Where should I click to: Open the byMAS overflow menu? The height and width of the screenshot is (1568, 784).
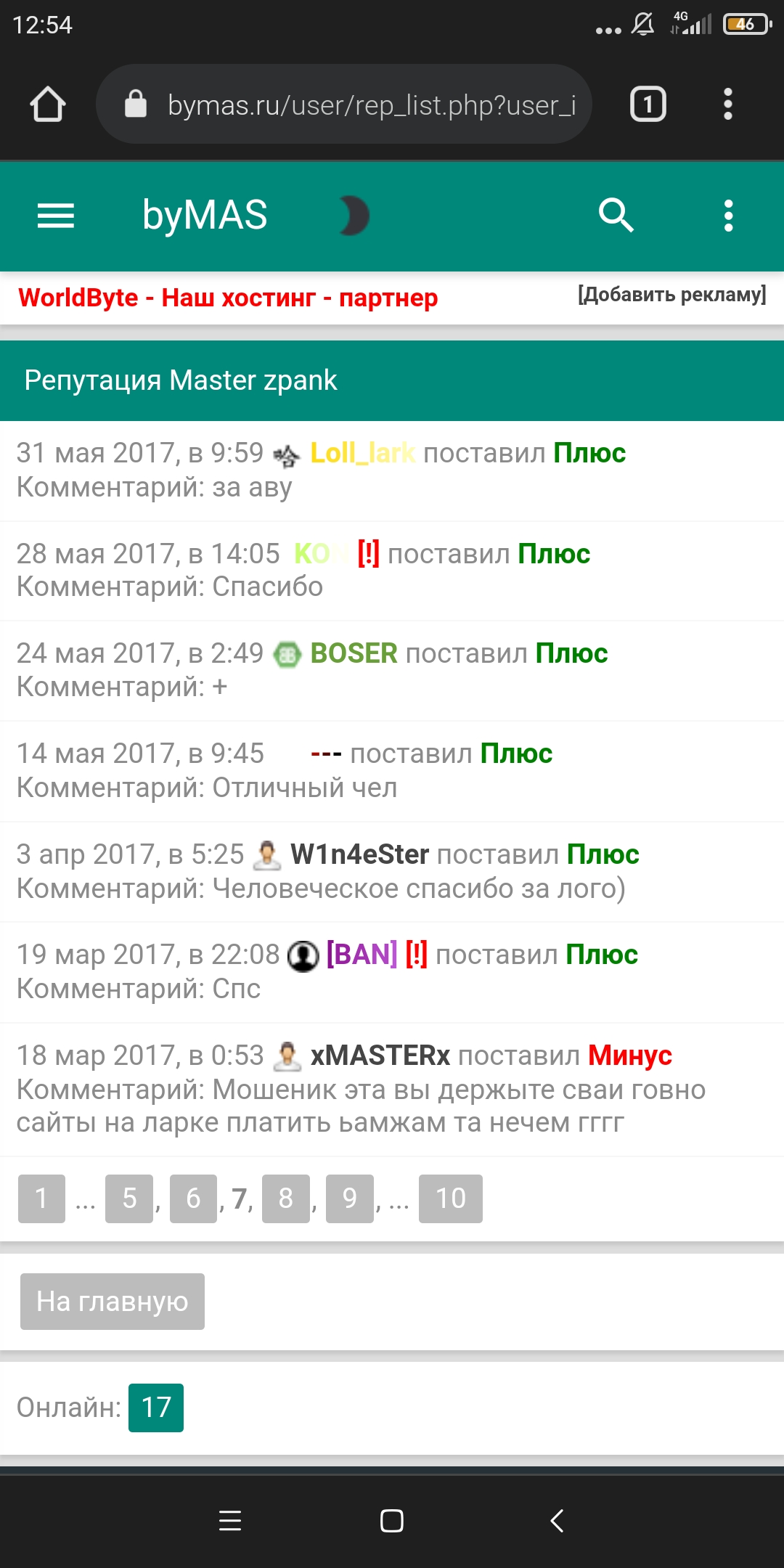pos(728,216)
